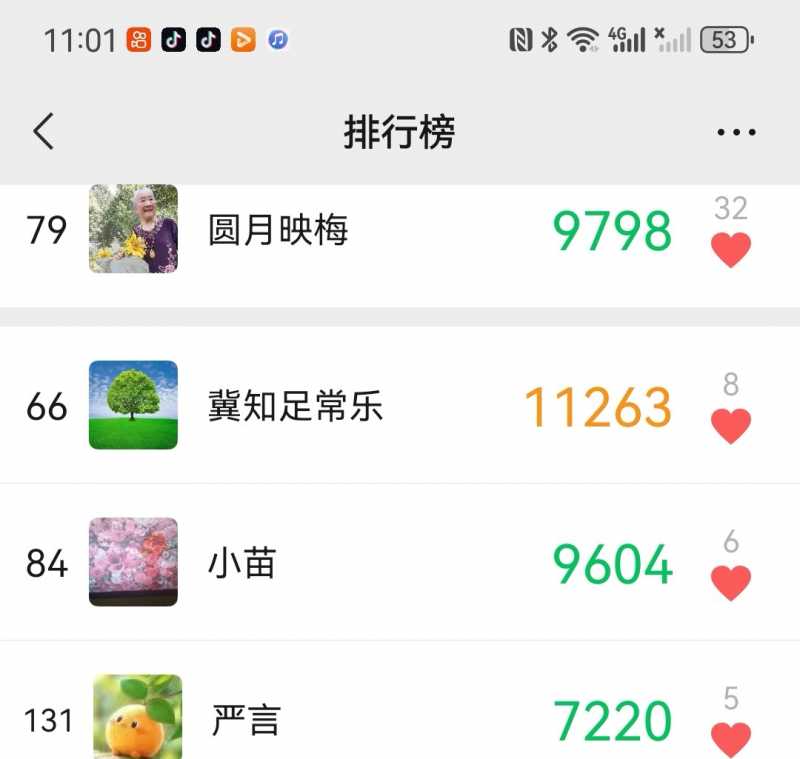Like 圆月映梅's step count
The image size is (800, 759).
pos(731,250)
